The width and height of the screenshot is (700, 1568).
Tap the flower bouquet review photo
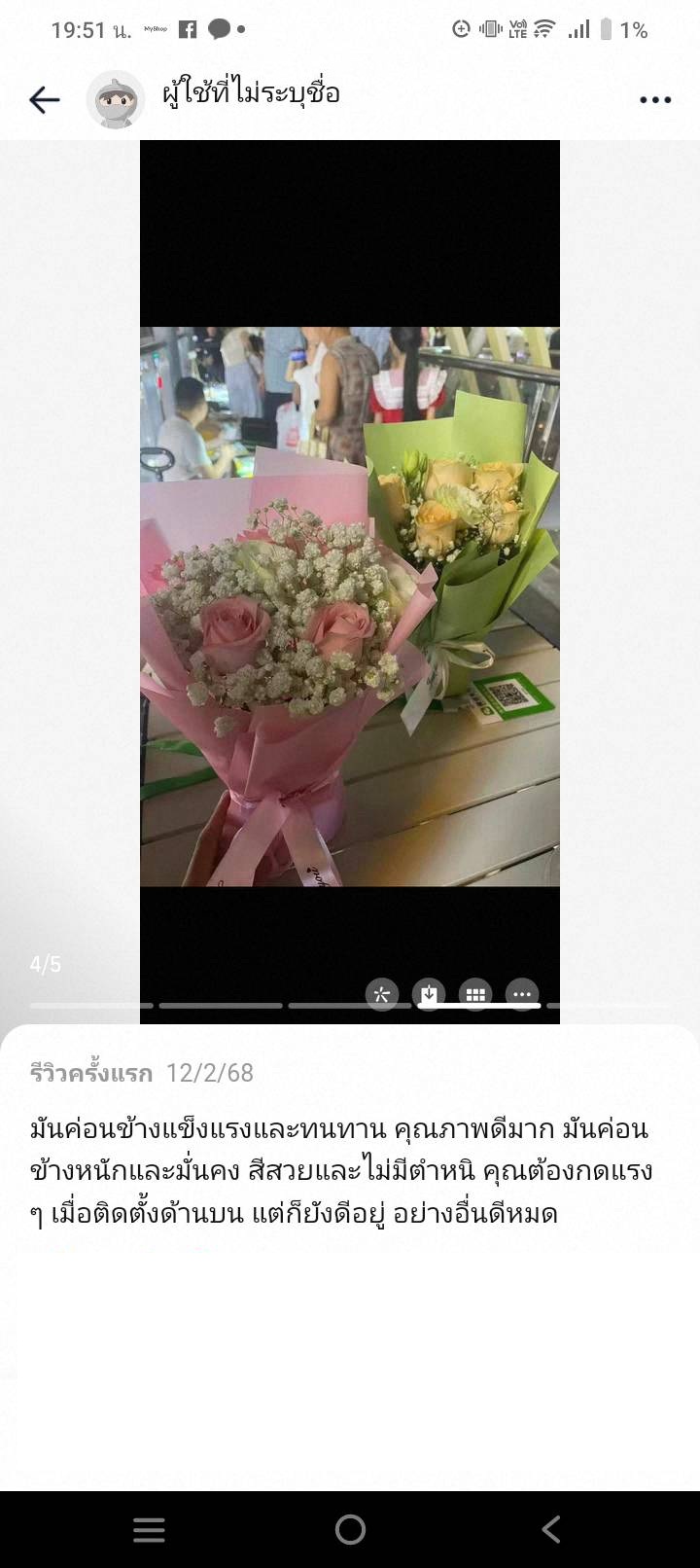click(x=350, y=606)
